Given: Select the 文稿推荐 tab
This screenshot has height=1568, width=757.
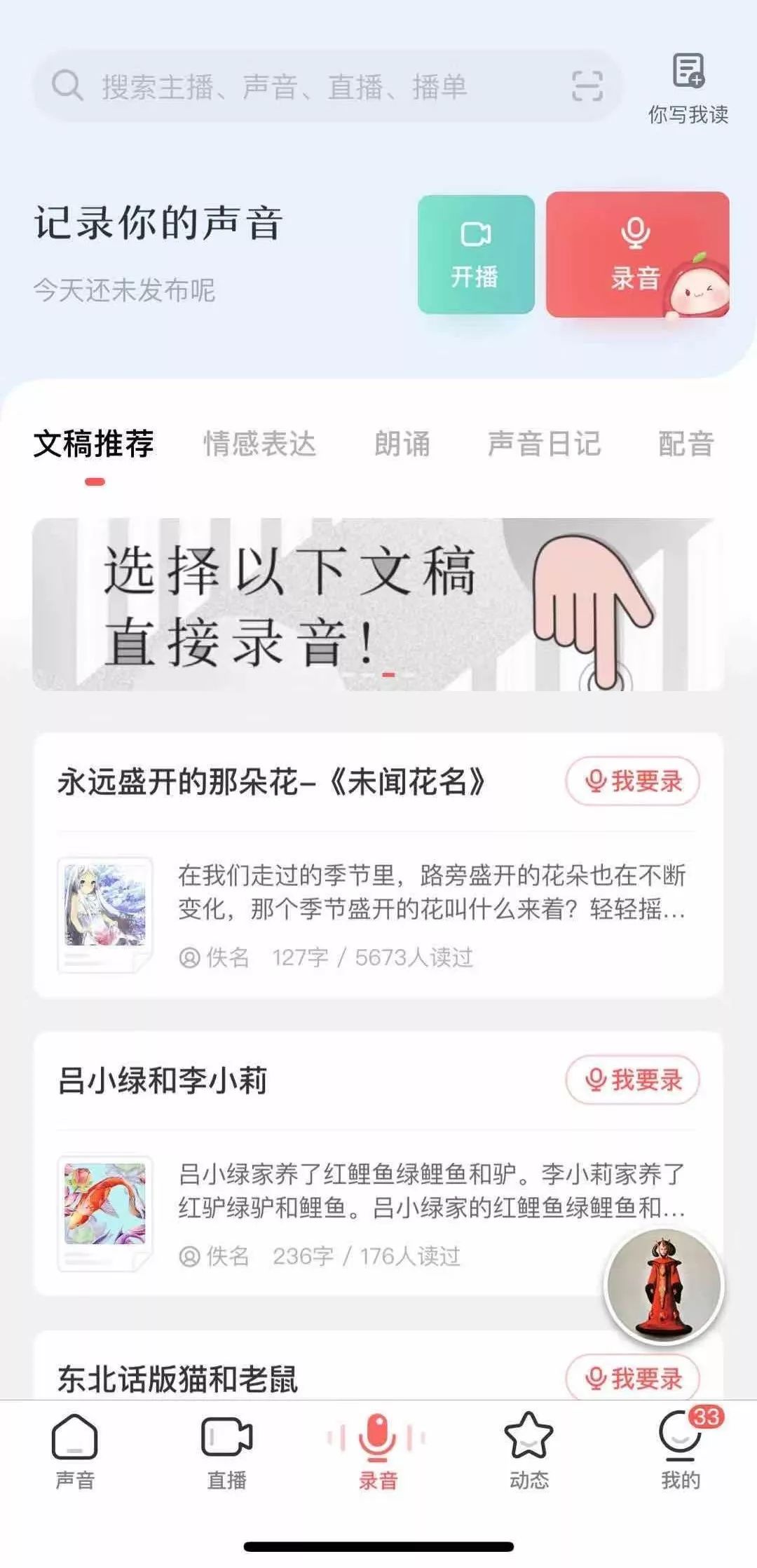Looking at the screenshot, I should tap(94, 444).
